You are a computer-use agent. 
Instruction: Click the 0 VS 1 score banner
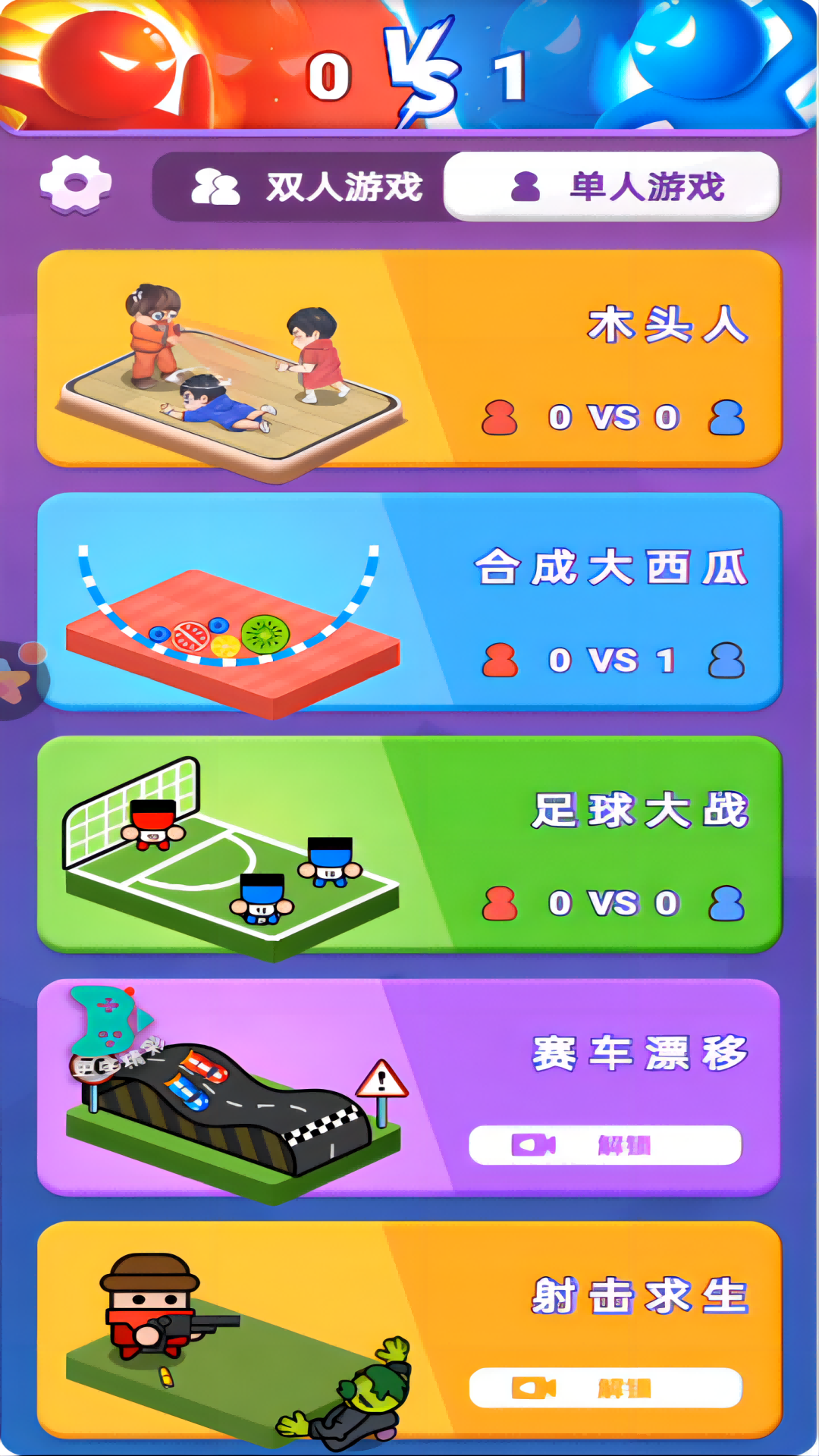pos(409,68)
